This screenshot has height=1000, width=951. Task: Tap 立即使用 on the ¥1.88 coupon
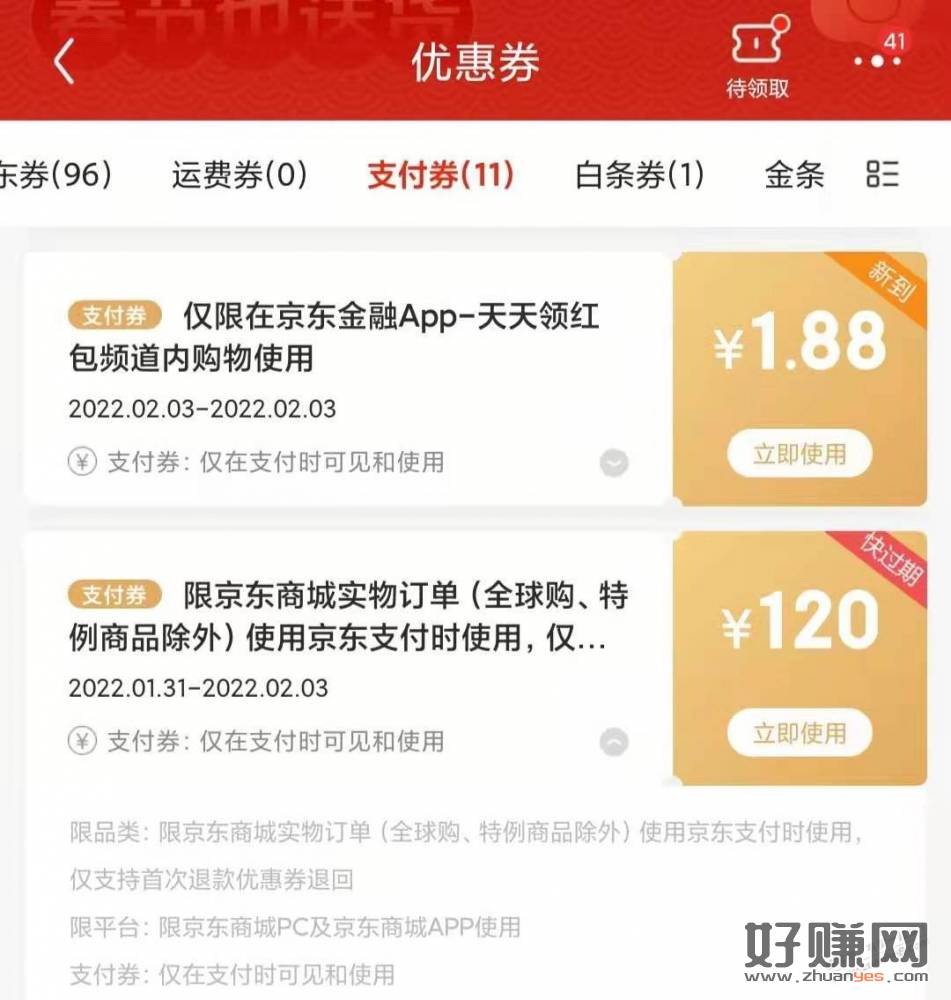tap(799, 454)
